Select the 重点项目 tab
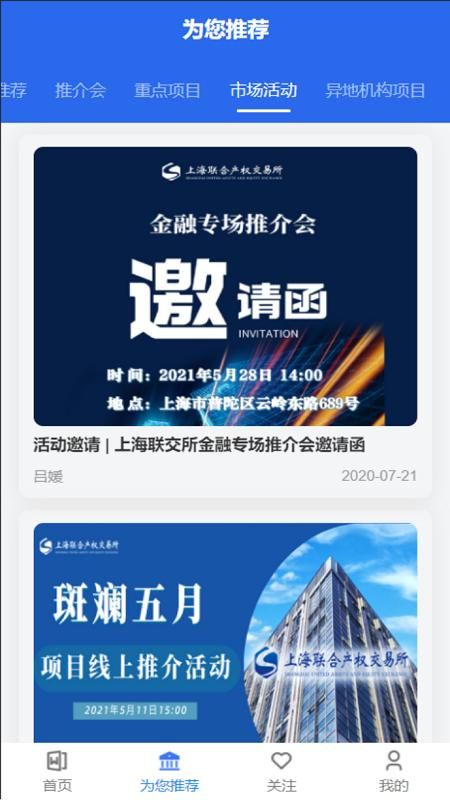Viewport: 450px width, 800px height. click(167, 91)
